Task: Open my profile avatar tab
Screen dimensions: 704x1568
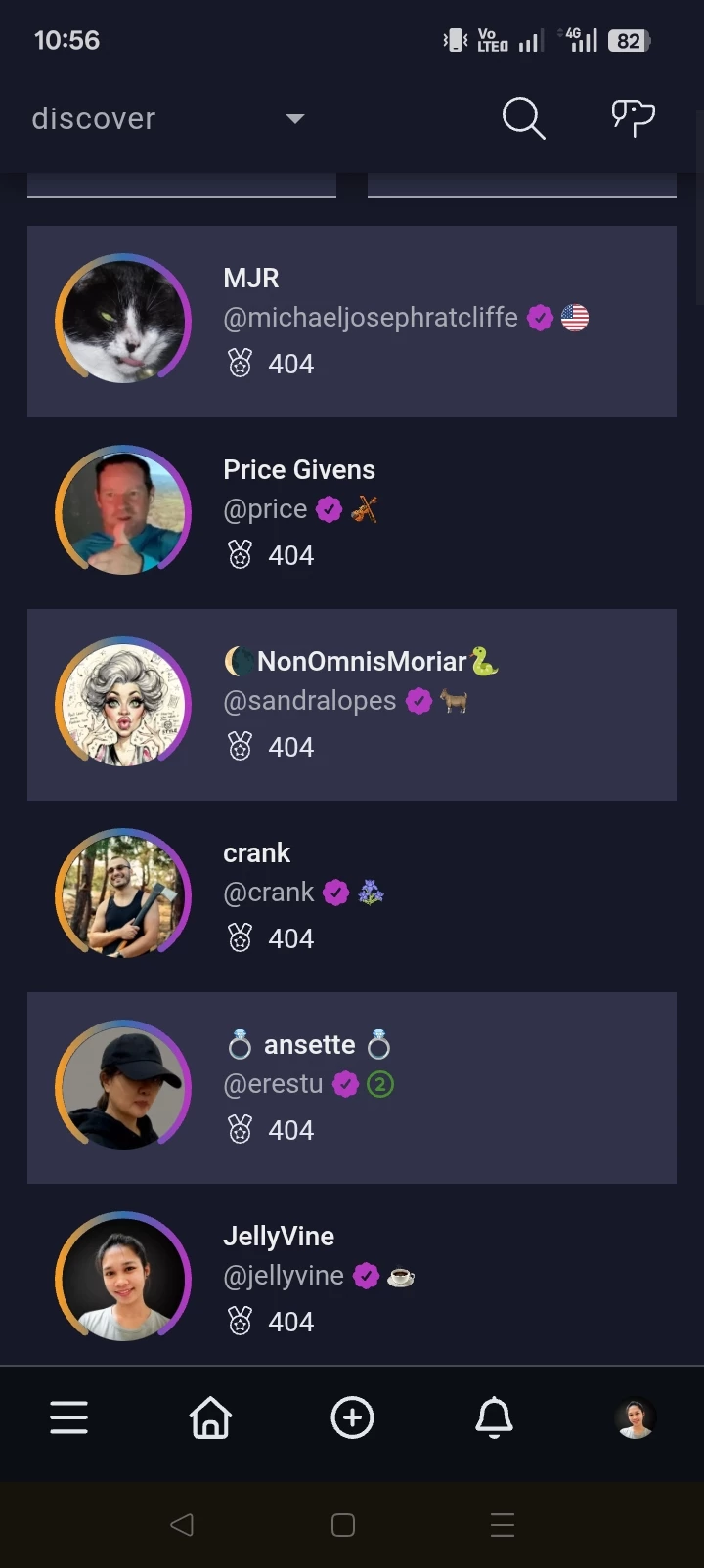Action: [636, 1418]
